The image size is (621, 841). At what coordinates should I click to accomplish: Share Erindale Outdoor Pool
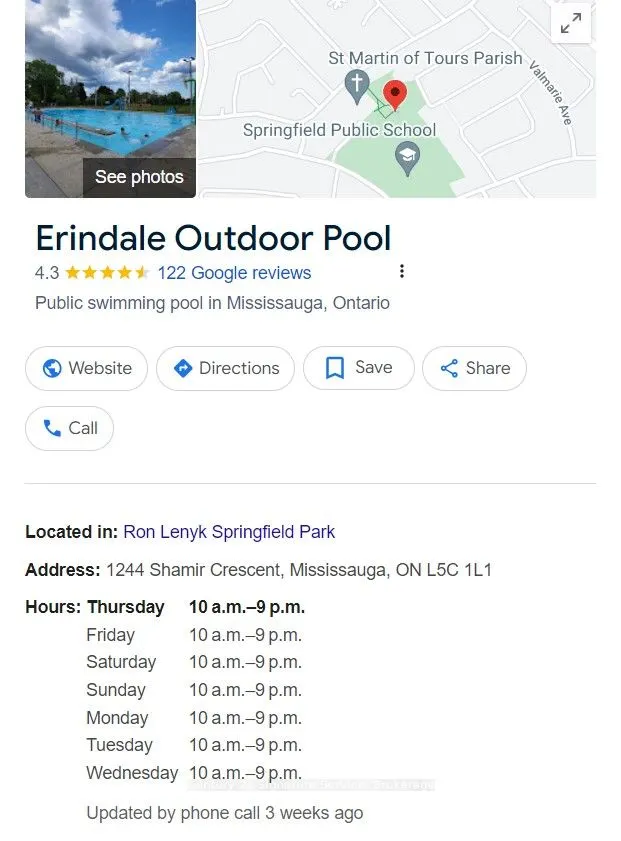pos(474,368)
